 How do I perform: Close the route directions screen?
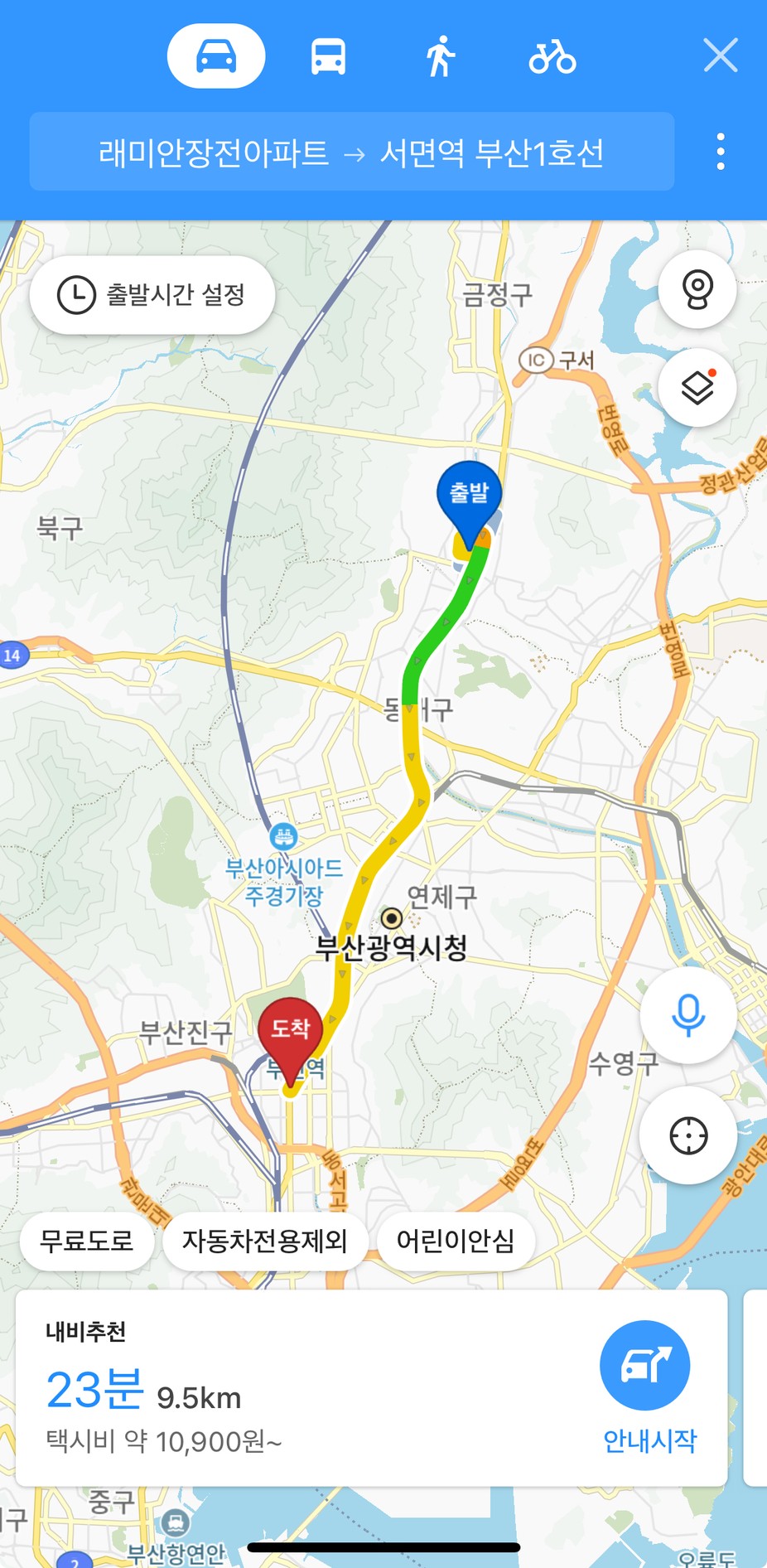click(720, 56)
